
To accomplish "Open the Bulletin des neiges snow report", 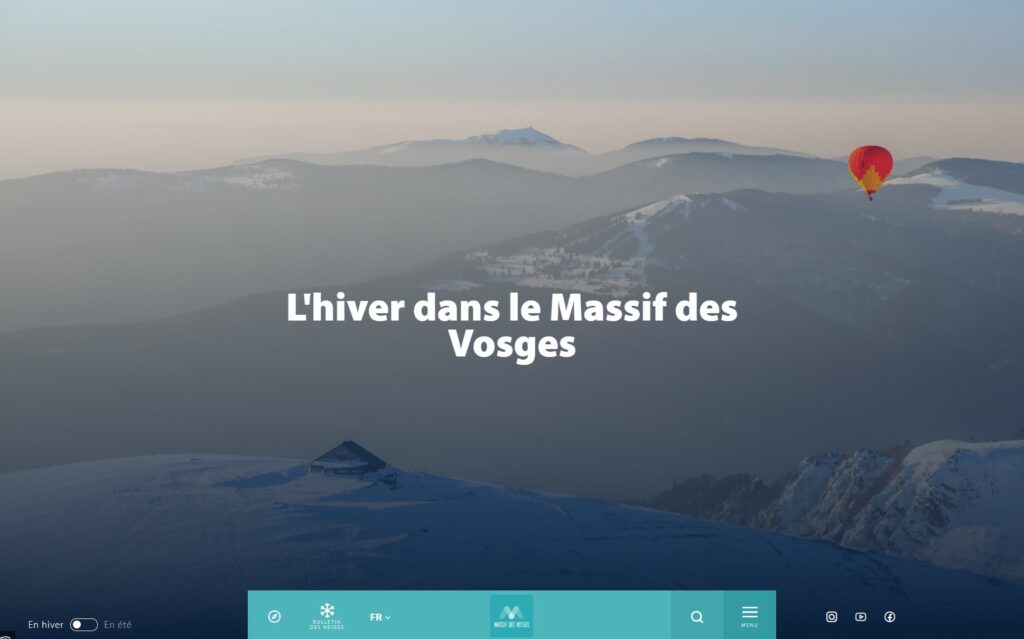I will [x=327, y=616].
